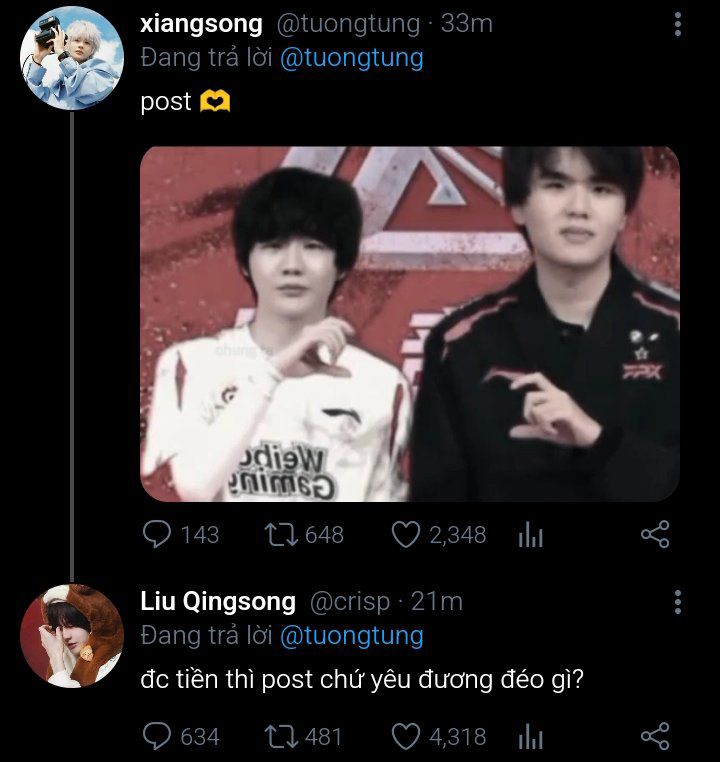The height and width of the screenshot is (762, 720).
Task: Like Liu Qingsong's reply with 4,318 likes
Action: [x=405, y=737]
